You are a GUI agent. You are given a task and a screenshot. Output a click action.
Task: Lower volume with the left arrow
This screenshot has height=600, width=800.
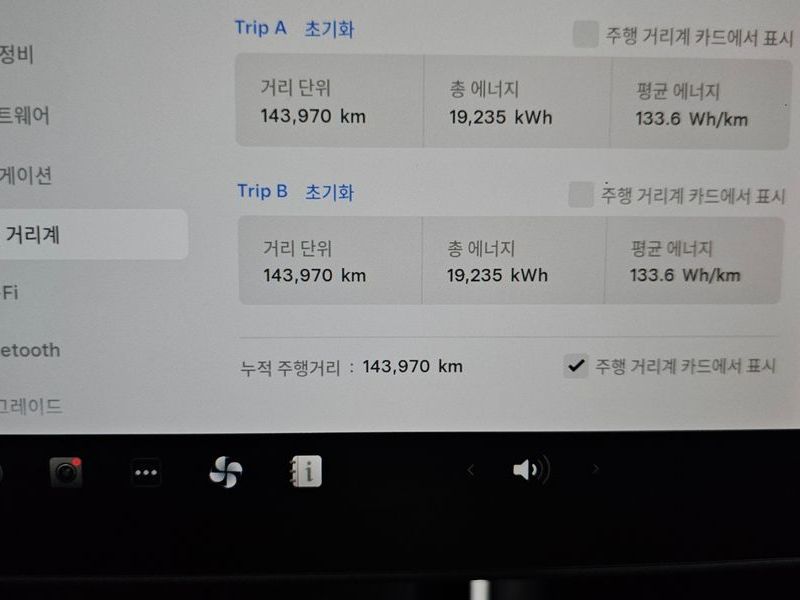[x=470, y=470]
